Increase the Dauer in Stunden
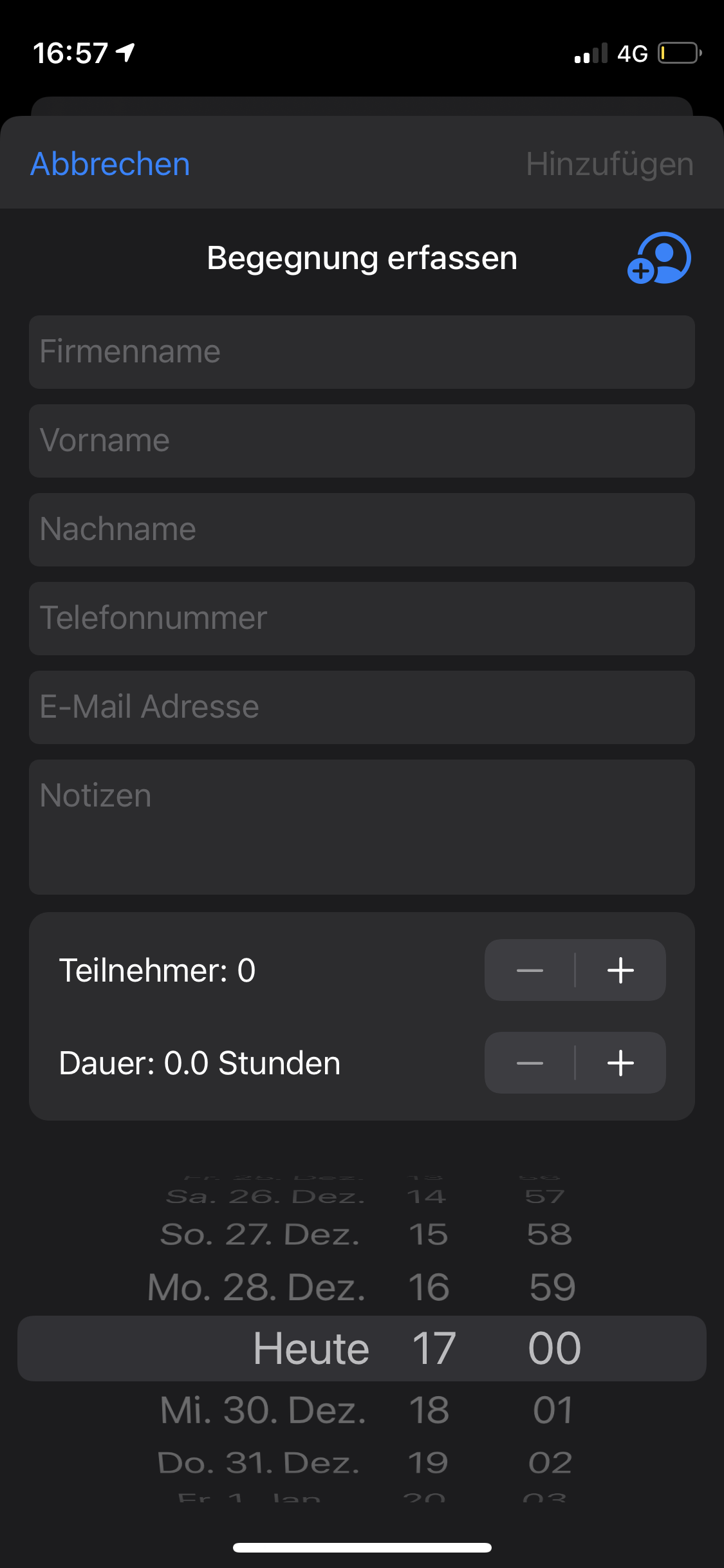 620,1063
